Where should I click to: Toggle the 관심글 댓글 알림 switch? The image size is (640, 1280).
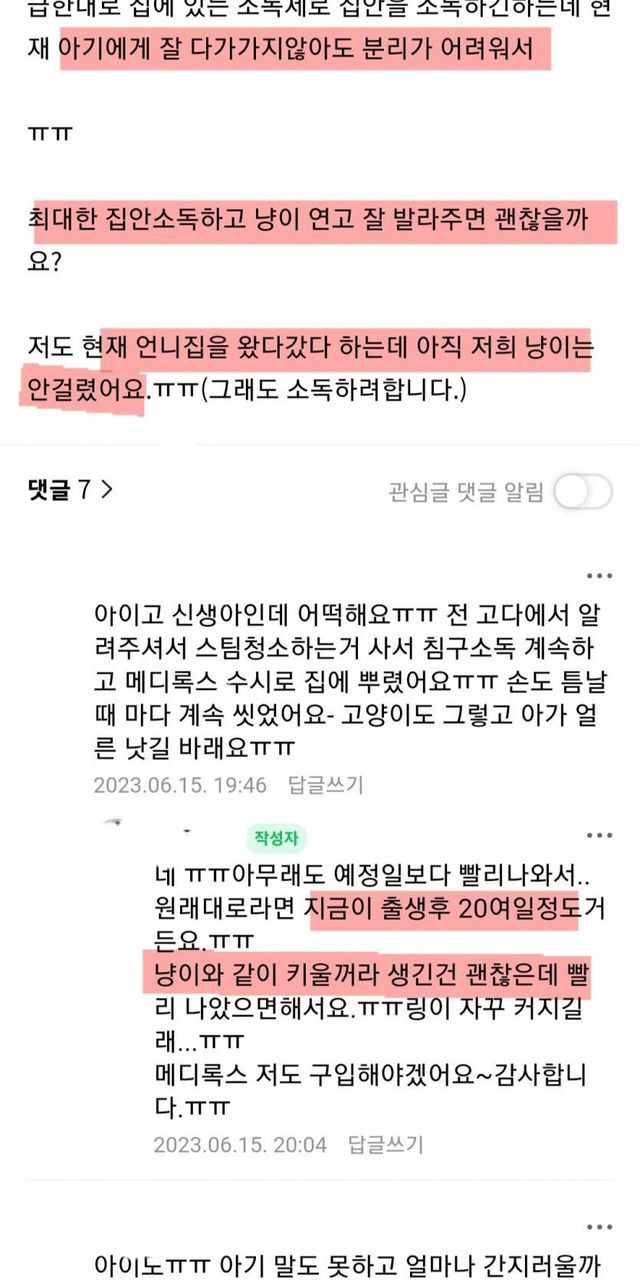(x=582, y=491)
